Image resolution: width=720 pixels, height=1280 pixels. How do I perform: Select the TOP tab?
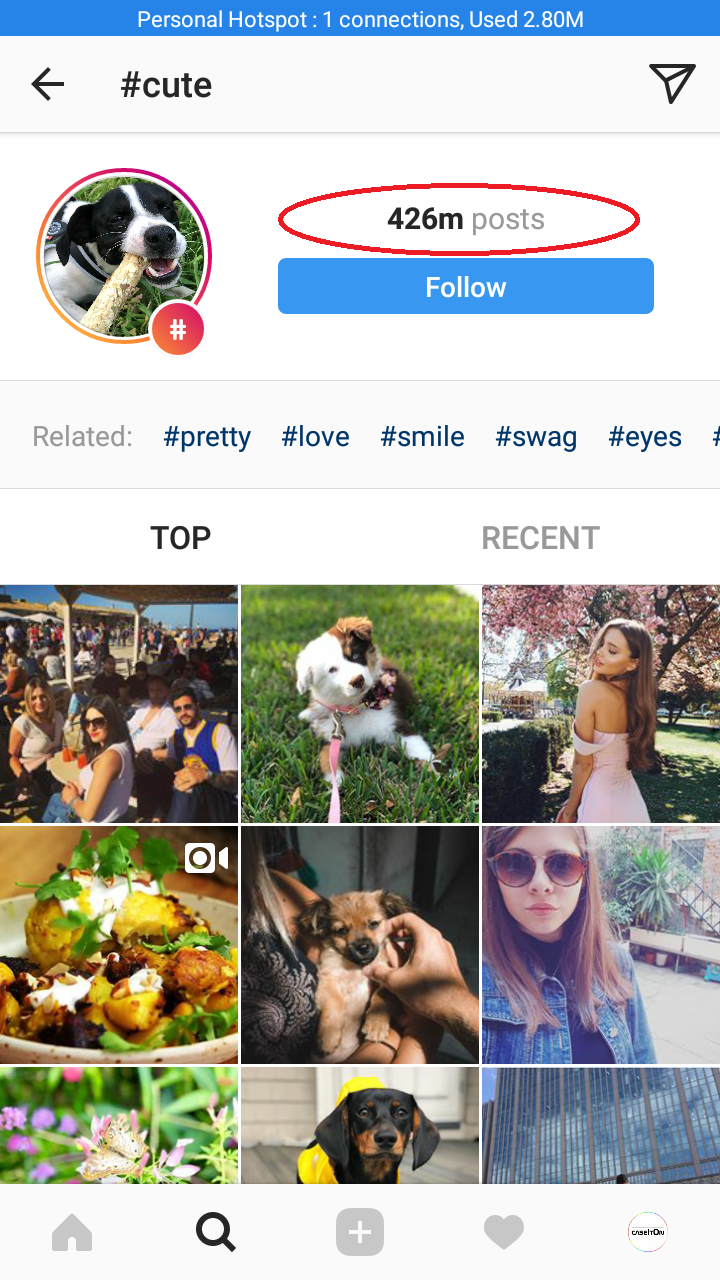pos(180,538)
